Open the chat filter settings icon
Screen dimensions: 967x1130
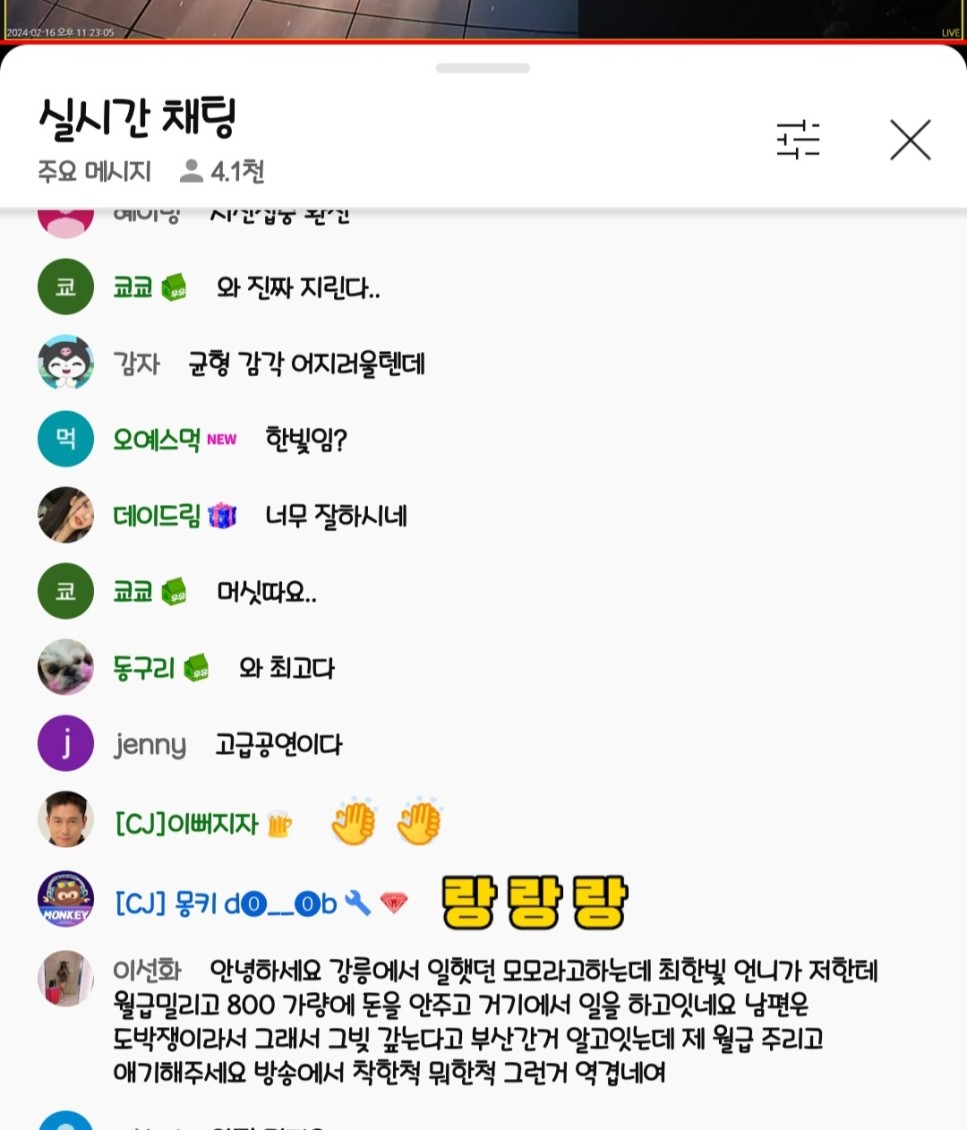798,140
